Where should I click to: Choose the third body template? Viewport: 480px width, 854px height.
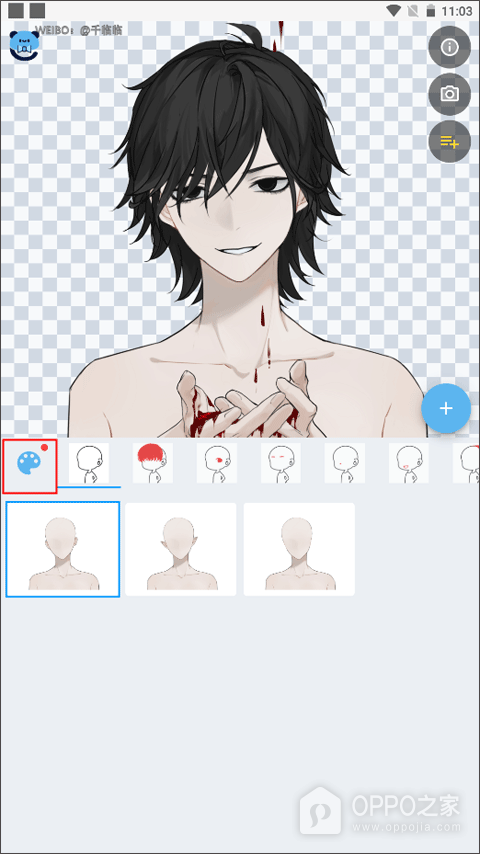(x=299, y=549)
